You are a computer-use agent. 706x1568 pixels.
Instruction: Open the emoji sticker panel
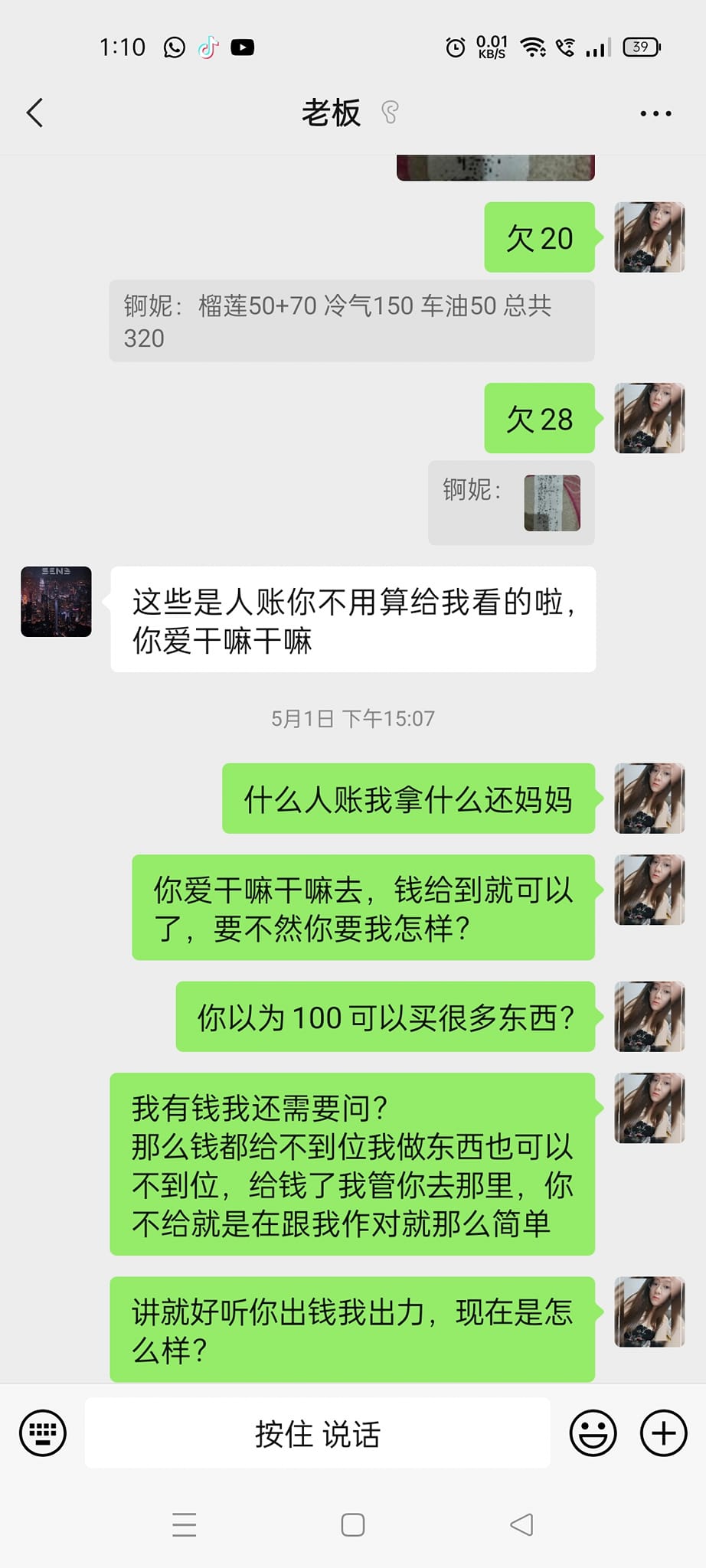point(593,1432)
